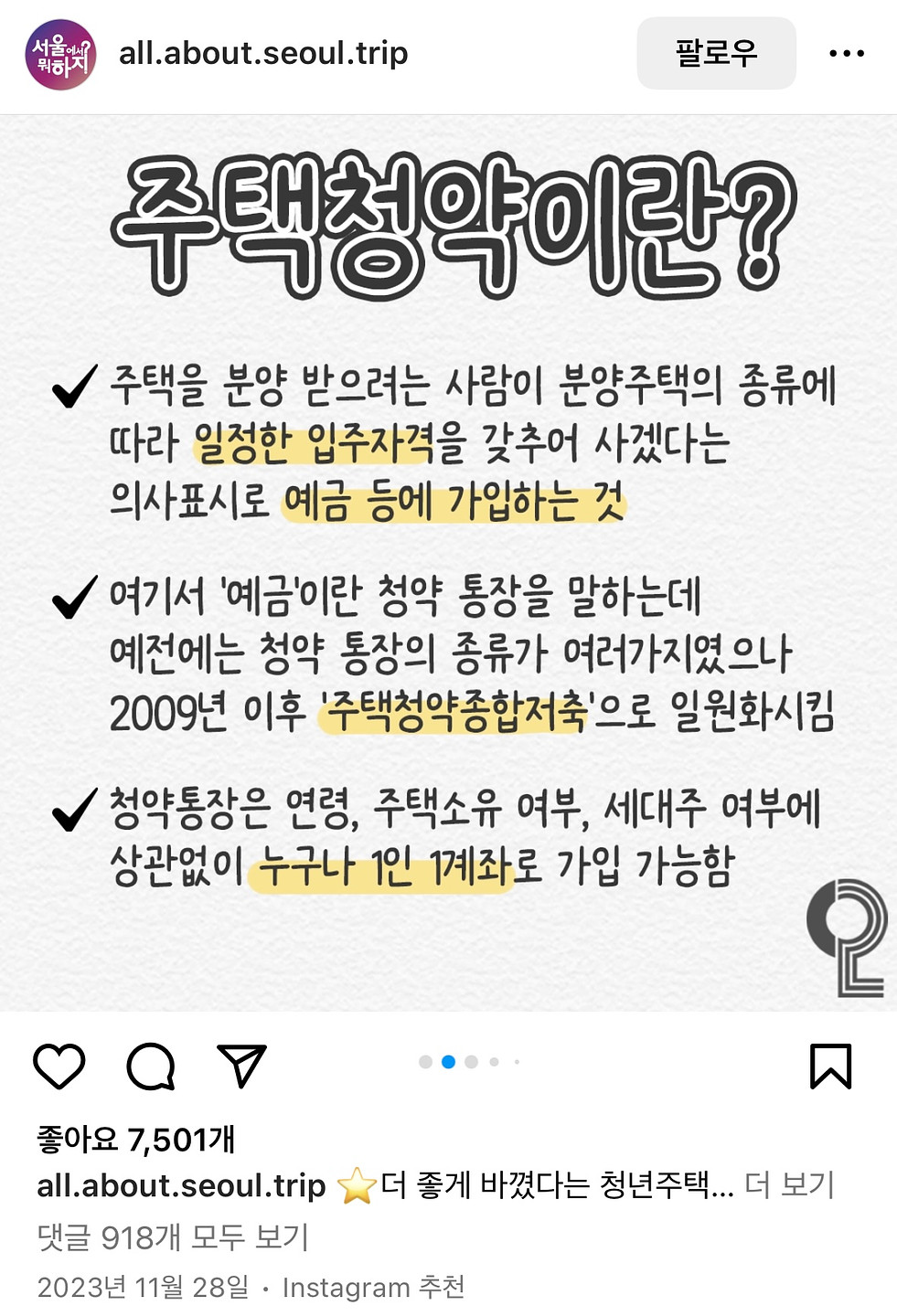
Task: Follow the account with 팔로우 button
Action: tap(716, 53)
